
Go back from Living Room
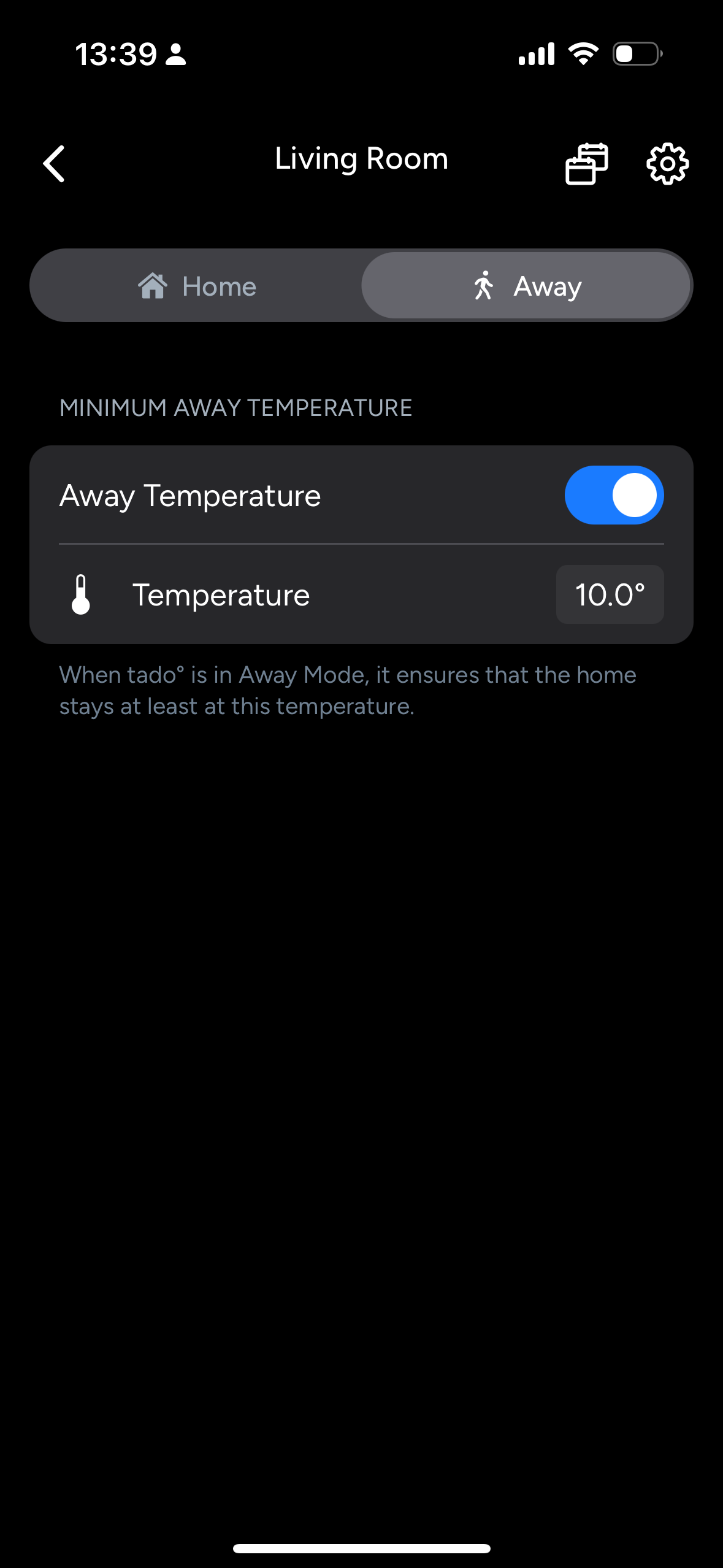click(55, 164)
